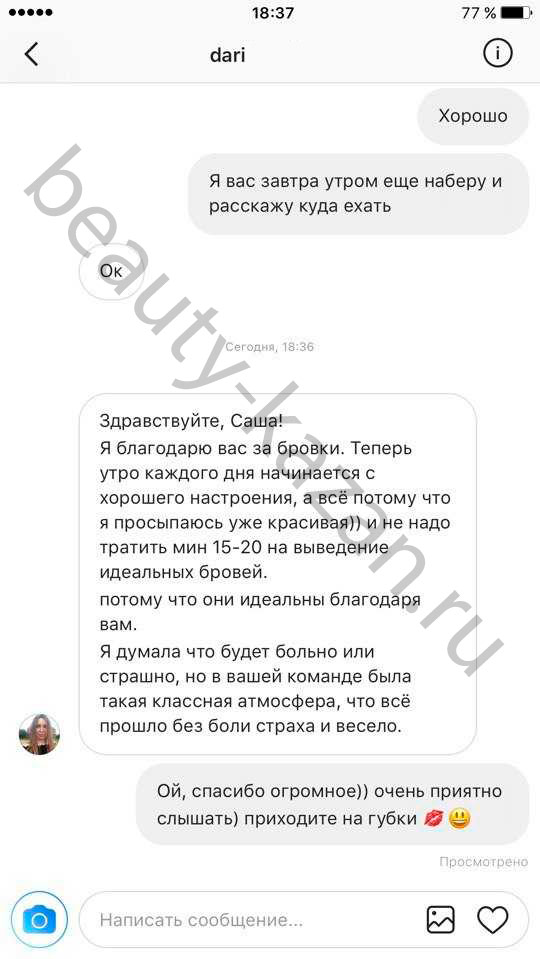
Task: Go back to the direct messages list
Action: click(31, 54)
